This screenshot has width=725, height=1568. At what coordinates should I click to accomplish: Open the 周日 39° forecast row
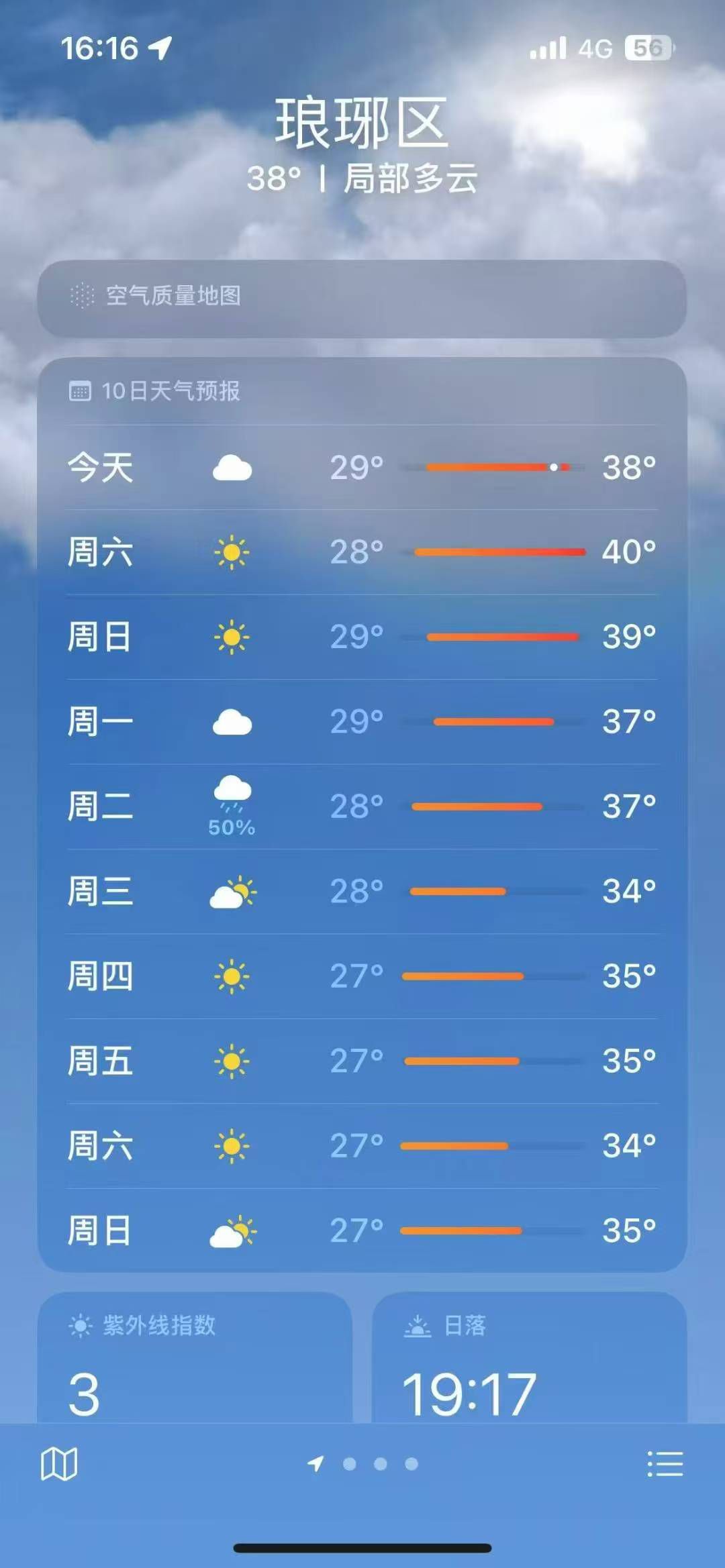click(362, 637)
